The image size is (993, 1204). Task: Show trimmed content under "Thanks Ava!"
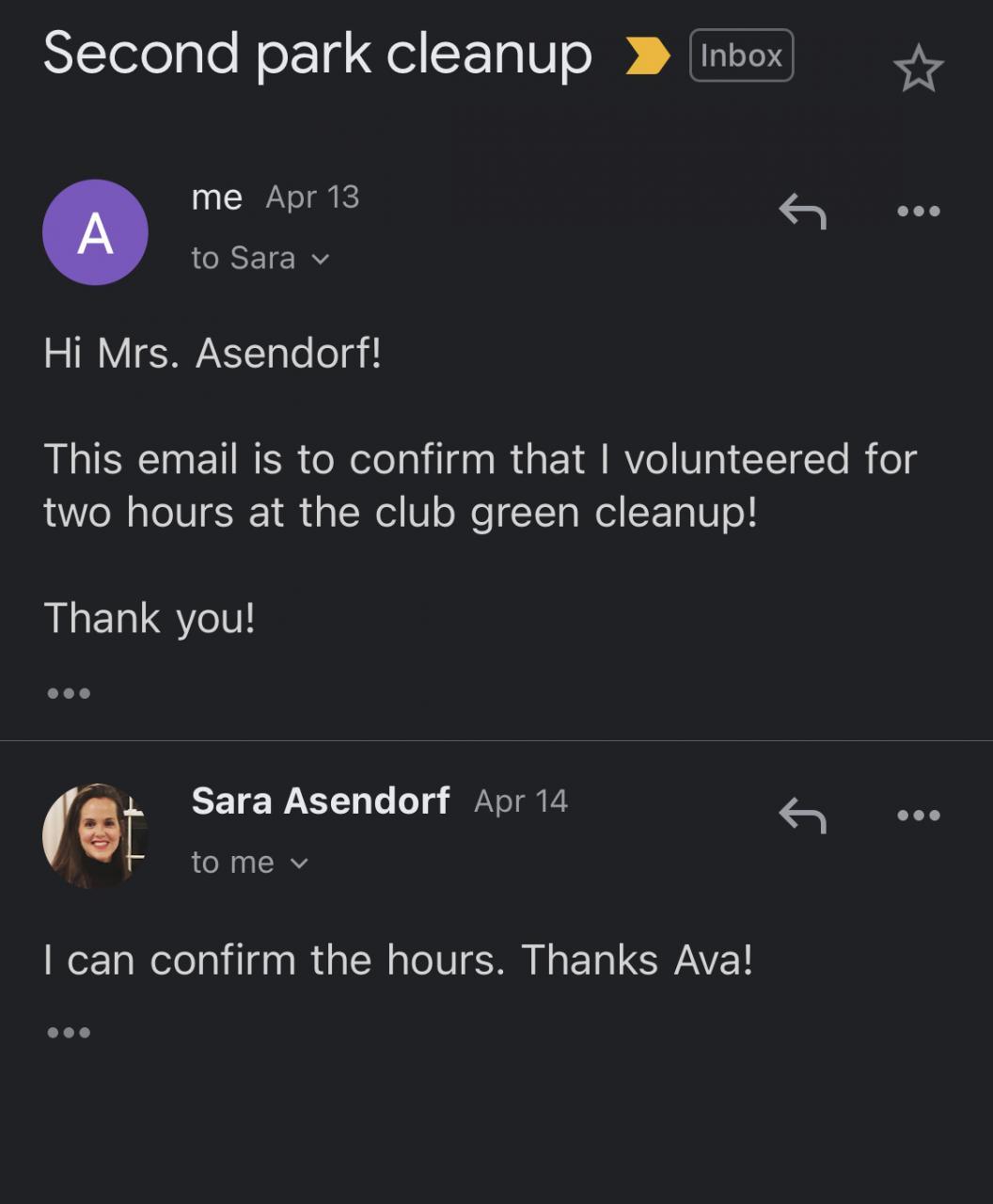pyautogui.click(x=69, y=1033)
